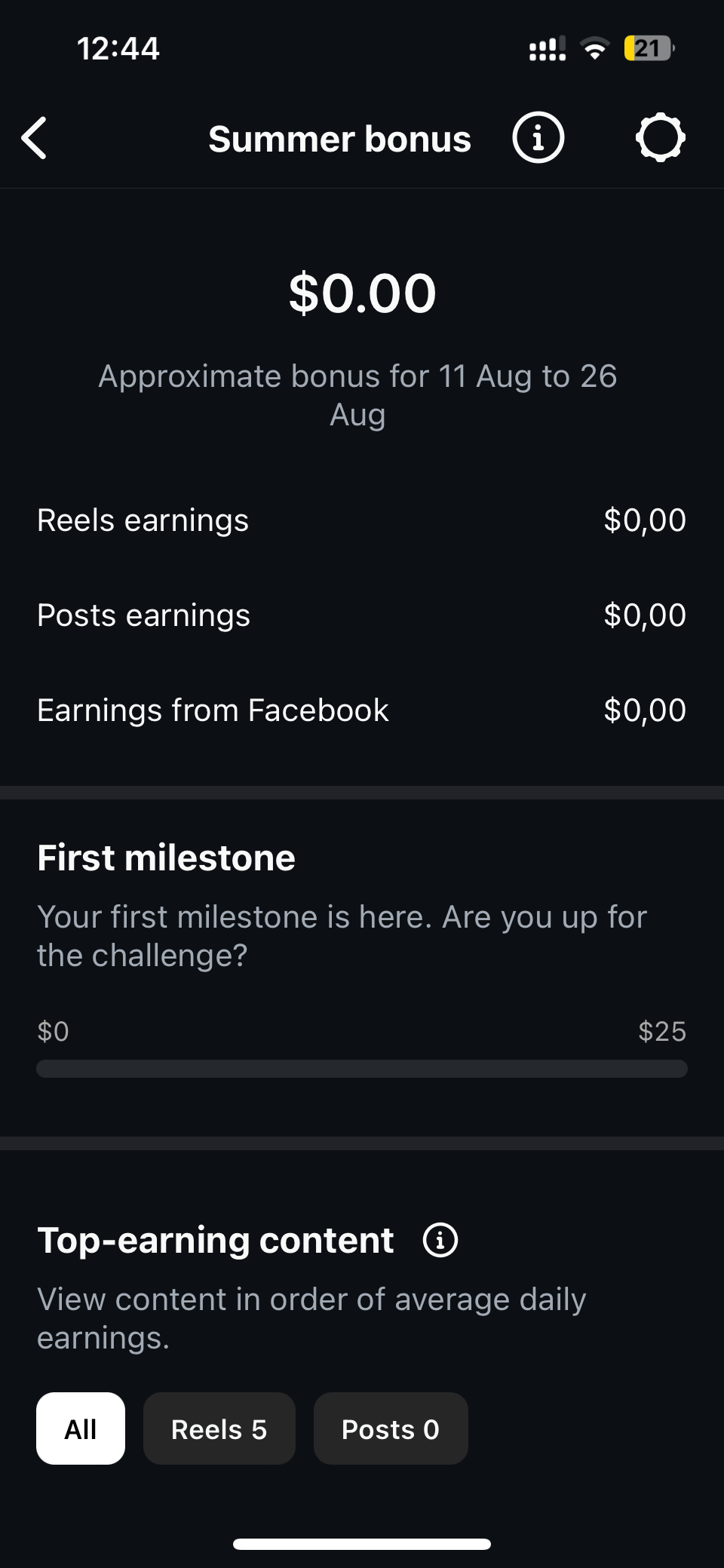Screen dimensions: 724x1568
Task: Tap the info icon beside Top-earning content
Action: 440,1240
